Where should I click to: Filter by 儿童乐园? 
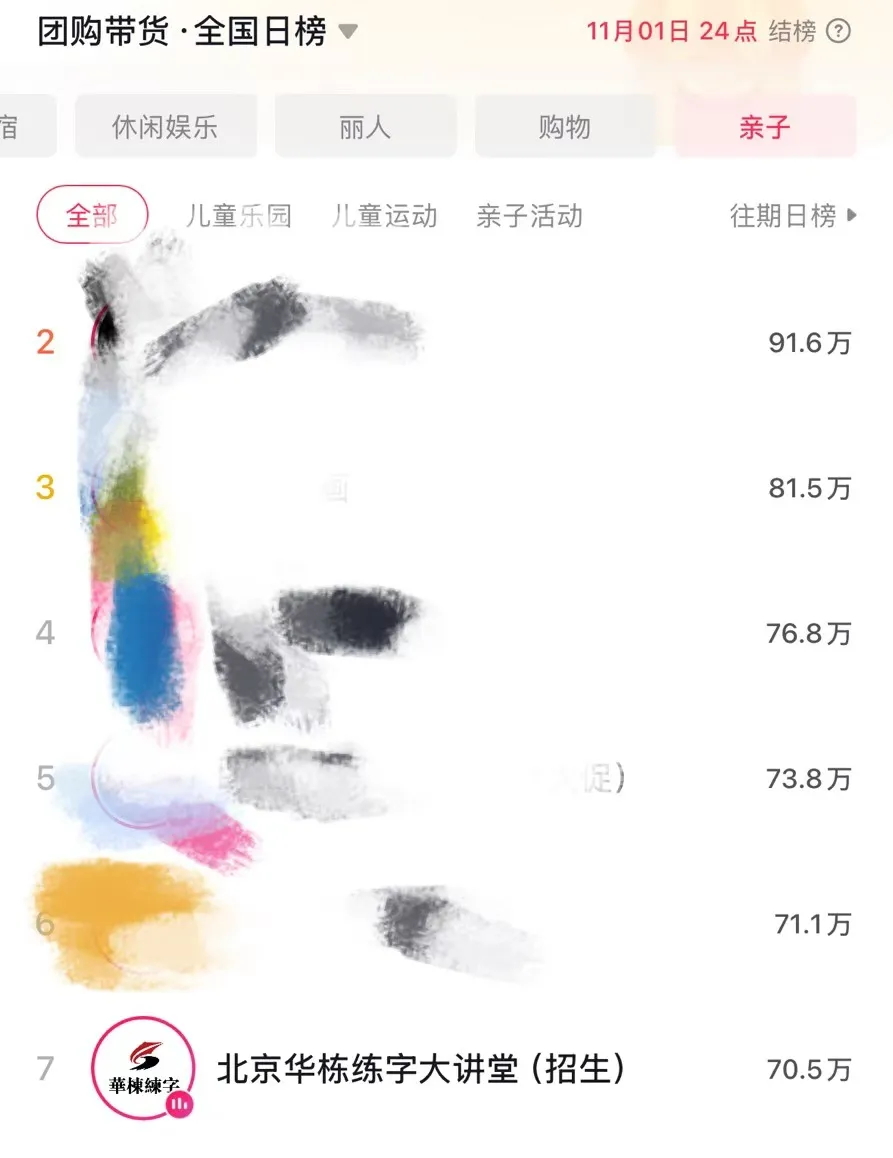pyautogui.click(x=238, y=216)
